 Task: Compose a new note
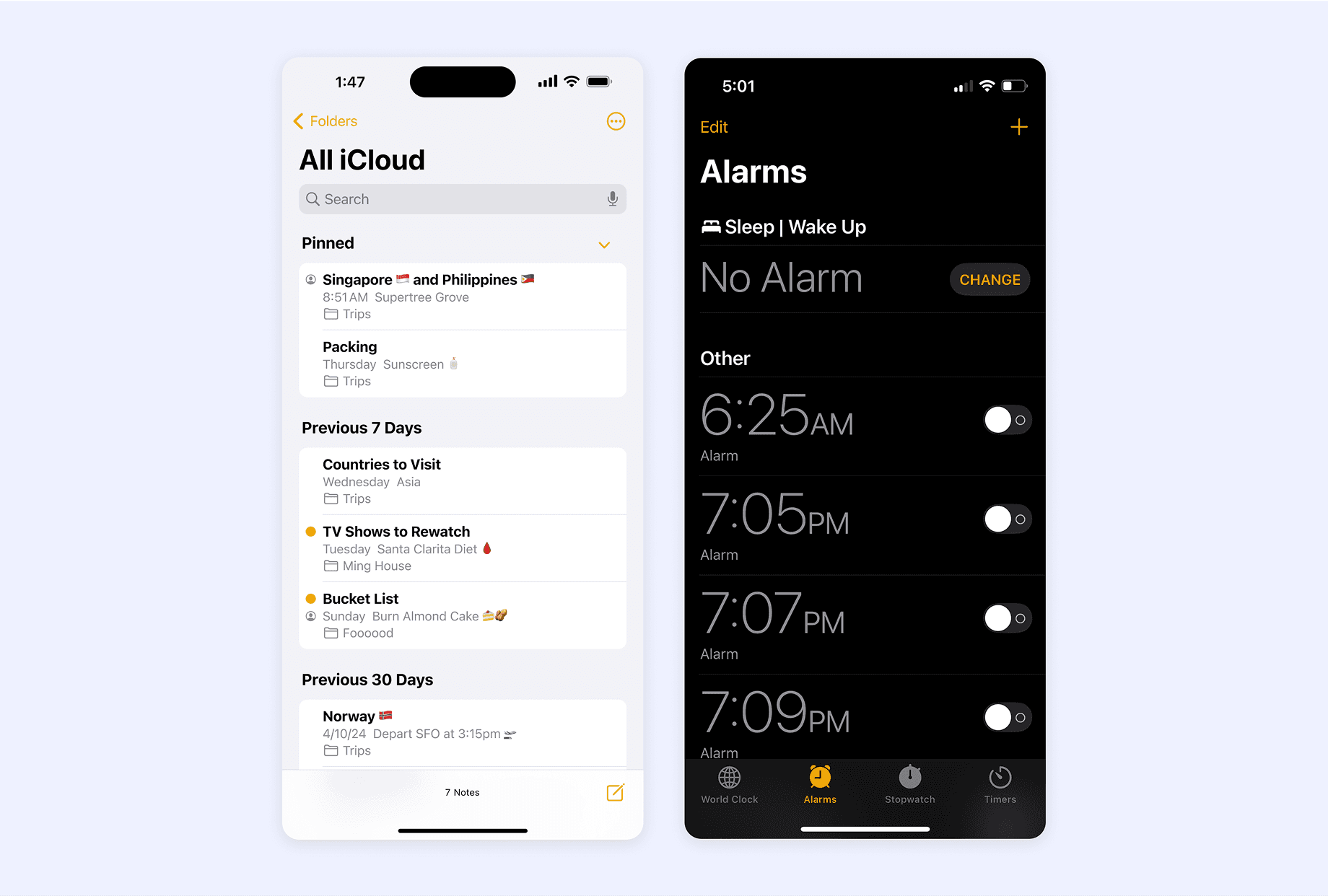click(x=615, y=792)
